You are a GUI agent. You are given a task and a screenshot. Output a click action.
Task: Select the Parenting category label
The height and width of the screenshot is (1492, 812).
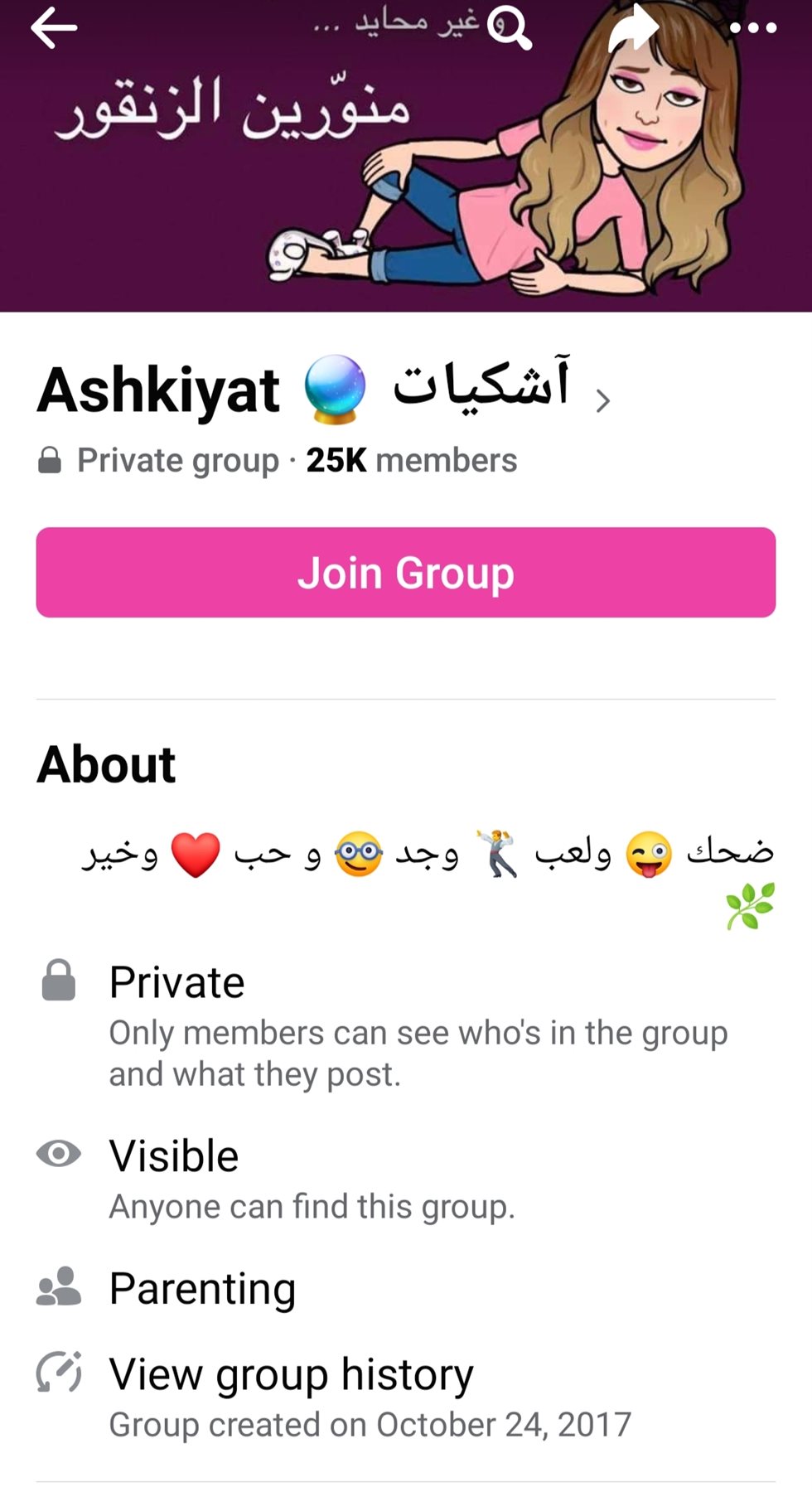tap(203, 1286)
